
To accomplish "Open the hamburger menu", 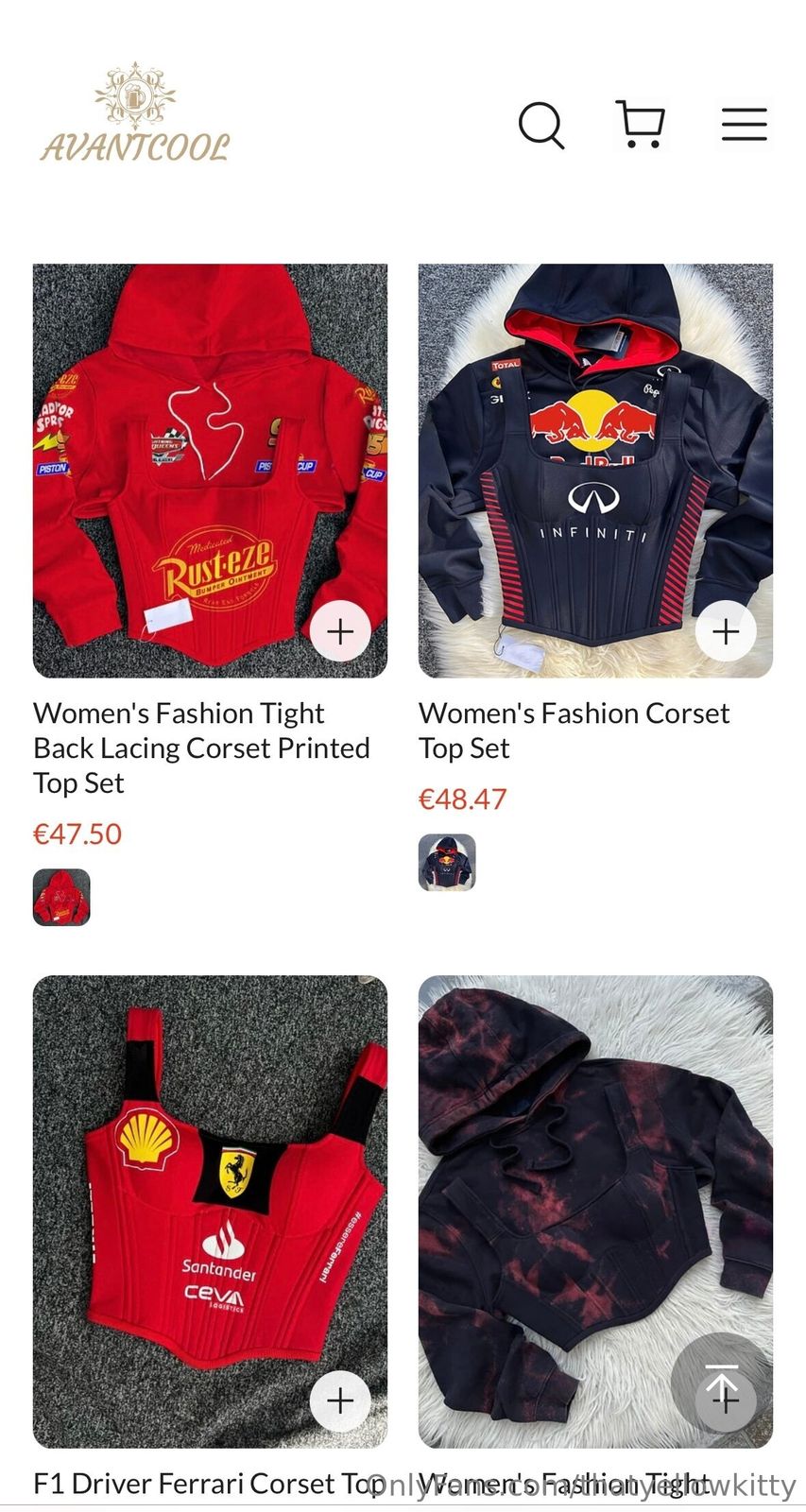I will pyautogui.click(x=744, y=125).
